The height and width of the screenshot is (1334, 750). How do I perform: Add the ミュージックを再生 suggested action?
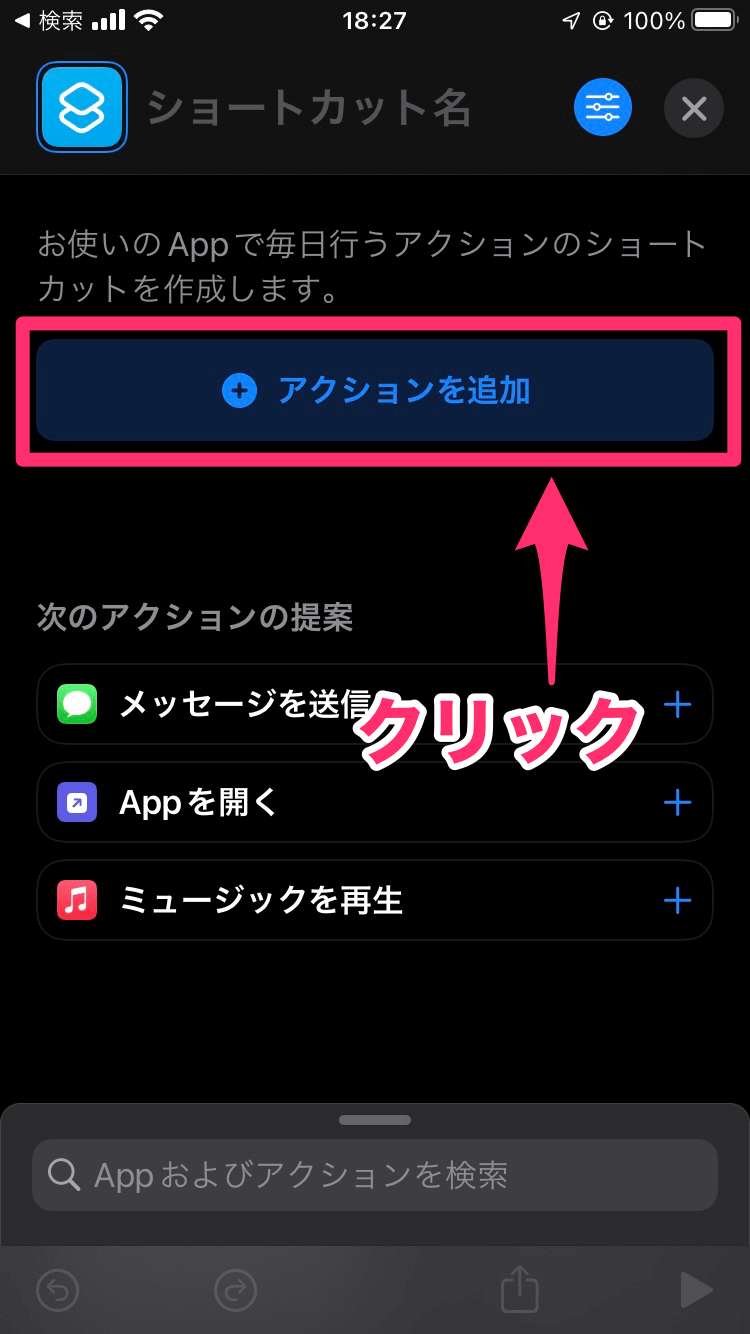pos(677,900)
